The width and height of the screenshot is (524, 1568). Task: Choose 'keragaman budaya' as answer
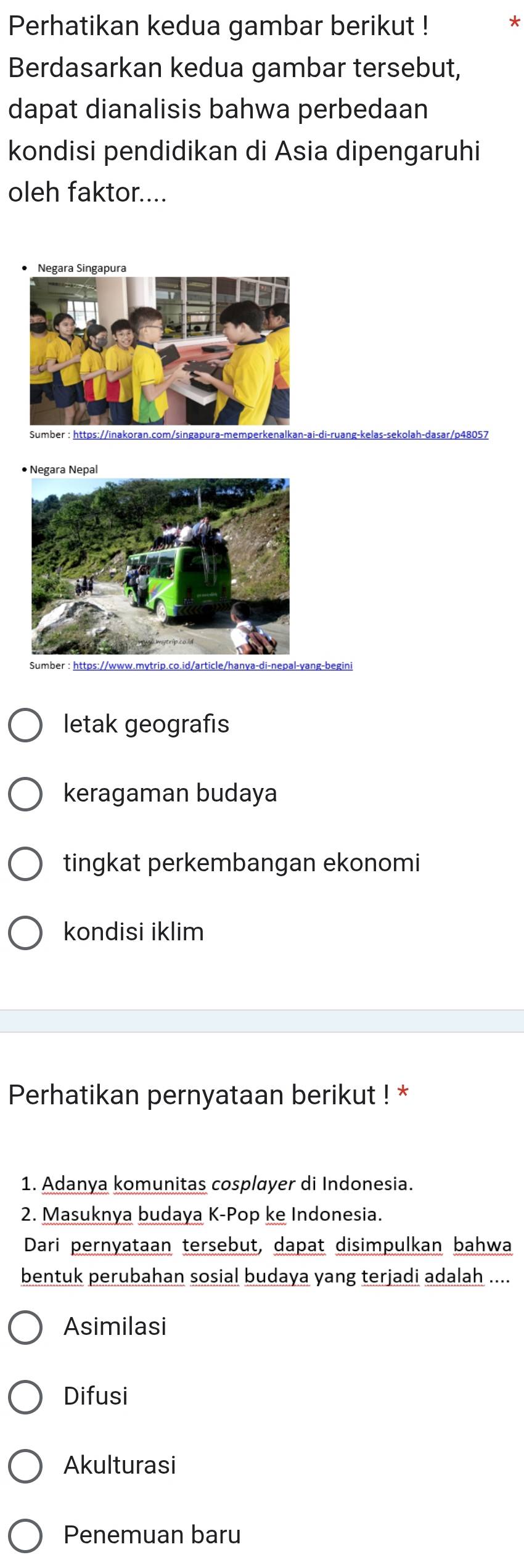click(x=25, y=794)
